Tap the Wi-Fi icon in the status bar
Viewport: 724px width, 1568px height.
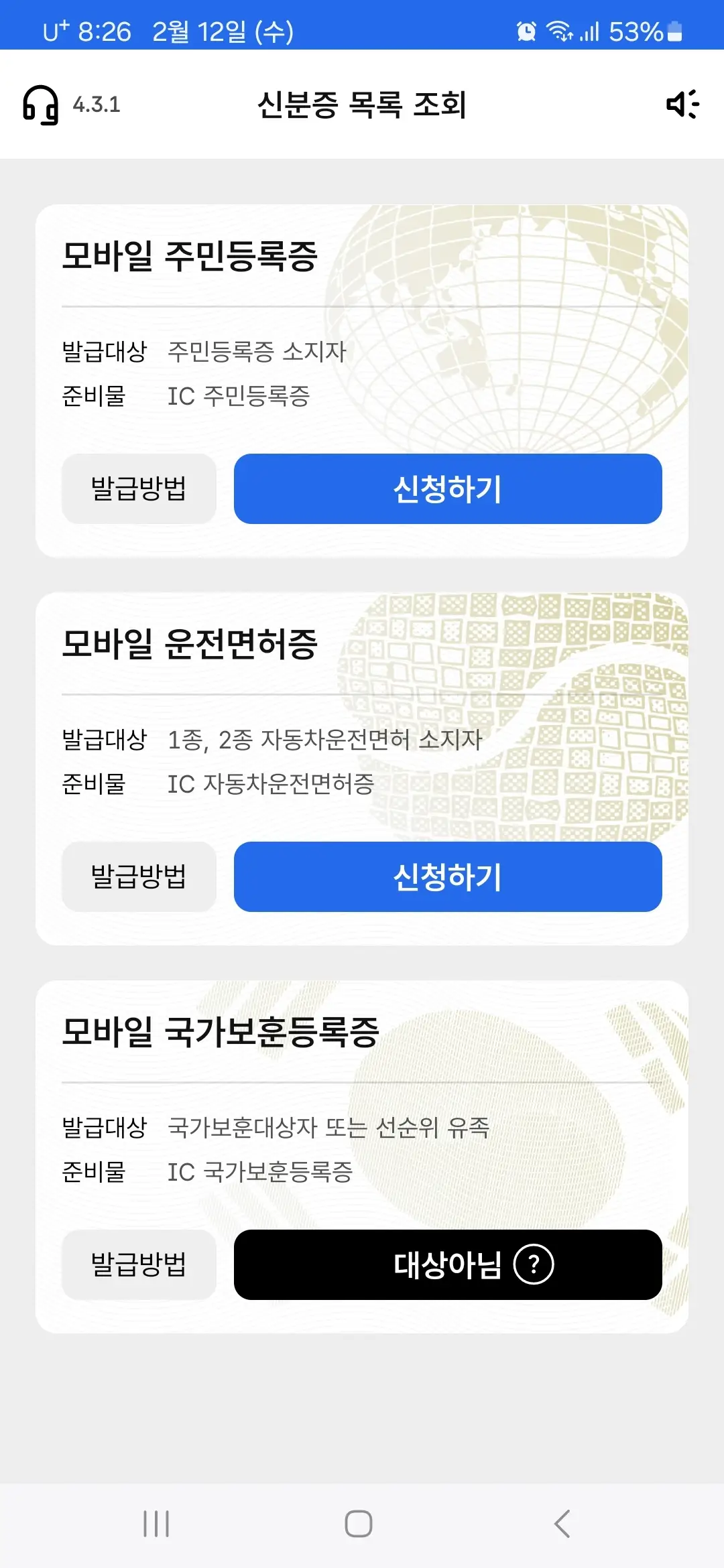coord(560,31)
